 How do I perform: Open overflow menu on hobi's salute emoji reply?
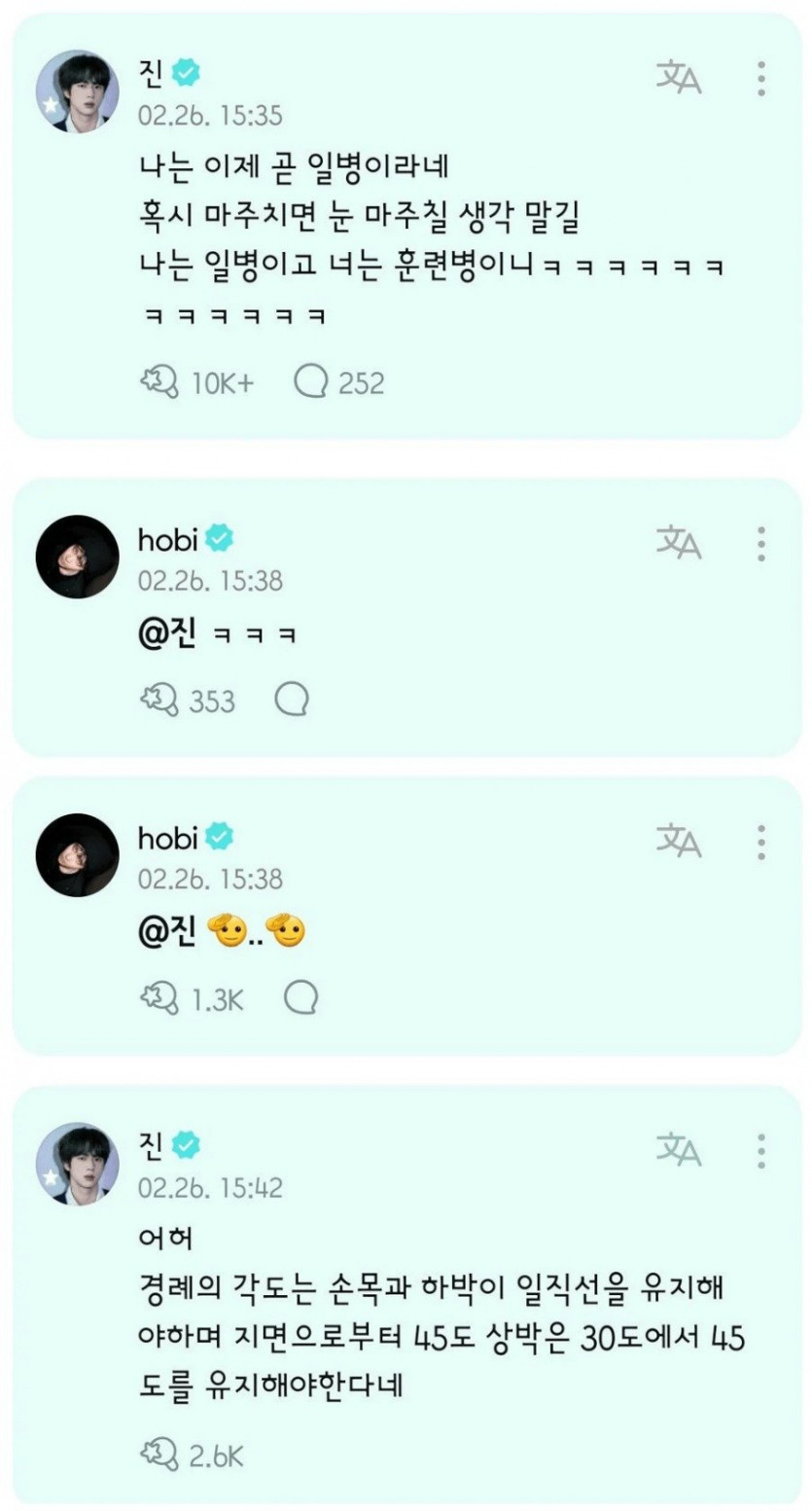761,842
